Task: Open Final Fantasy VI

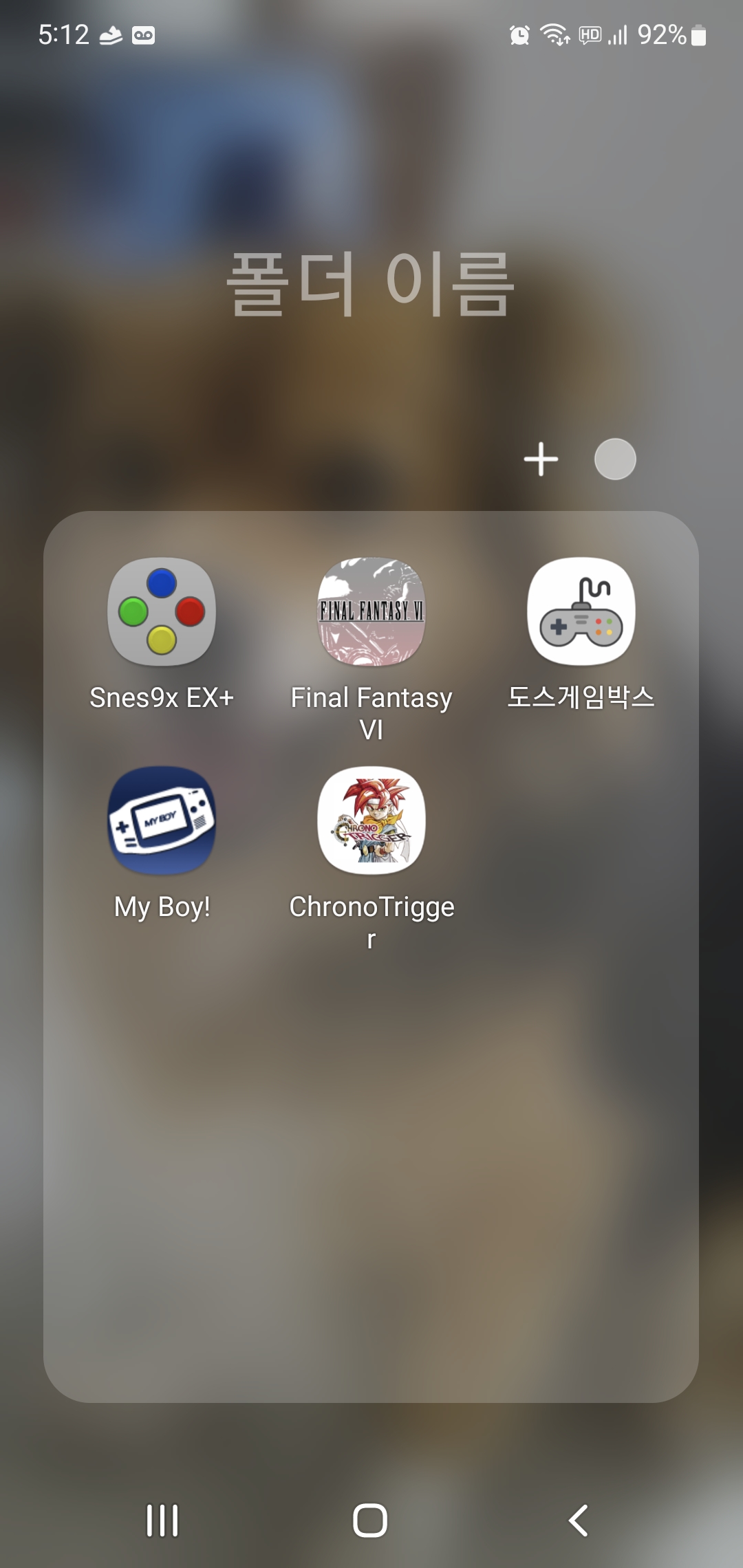Action: pyautogui.click(x=371, y=612)
